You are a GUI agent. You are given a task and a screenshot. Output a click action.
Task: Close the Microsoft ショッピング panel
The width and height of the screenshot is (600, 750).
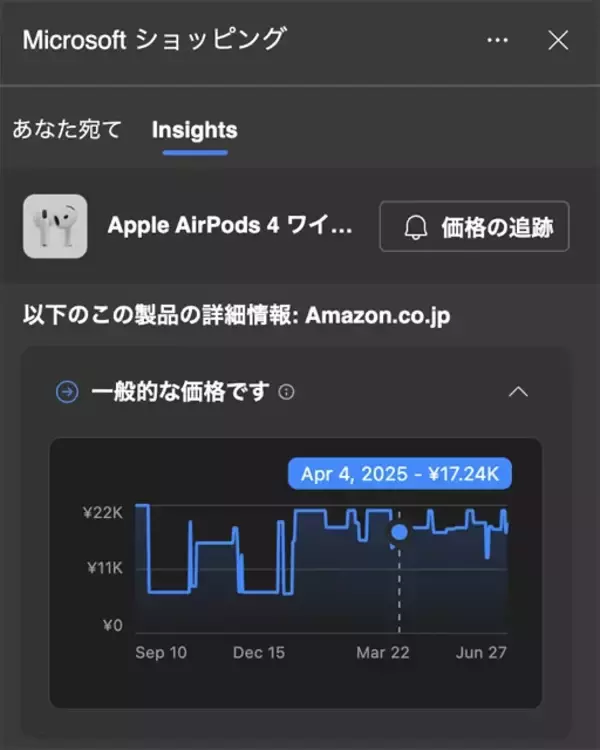(x=558, y=40)
